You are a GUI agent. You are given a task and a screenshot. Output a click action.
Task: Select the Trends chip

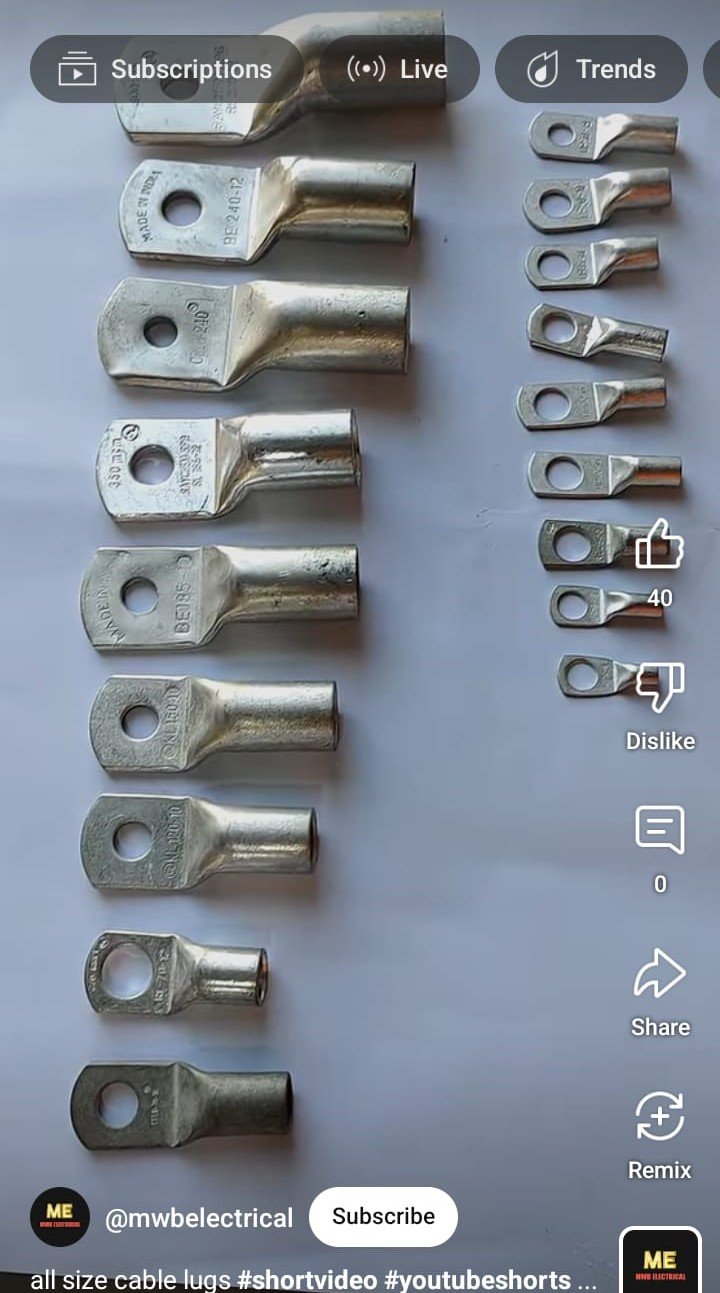(592, 69)
